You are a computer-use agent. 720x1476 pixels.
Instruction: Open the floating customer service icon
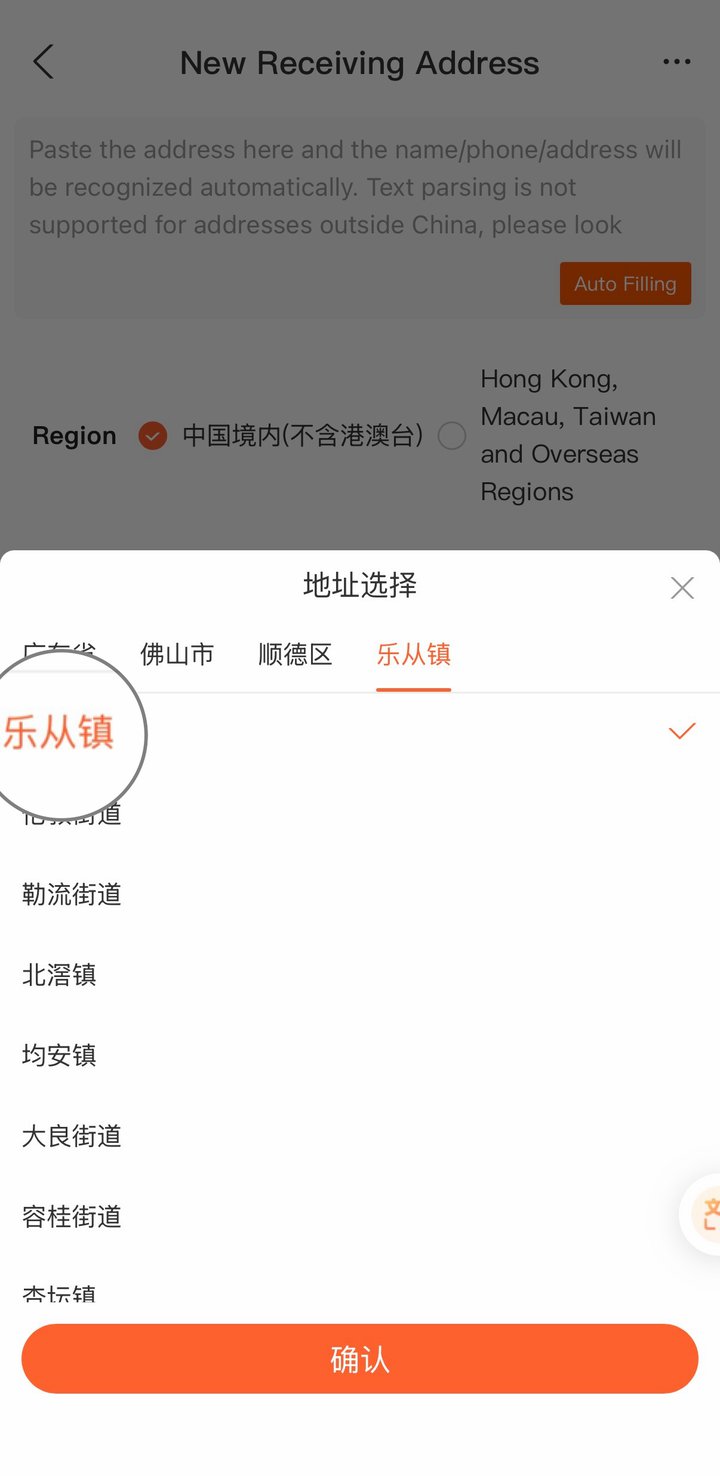(x=702, y=1214)
